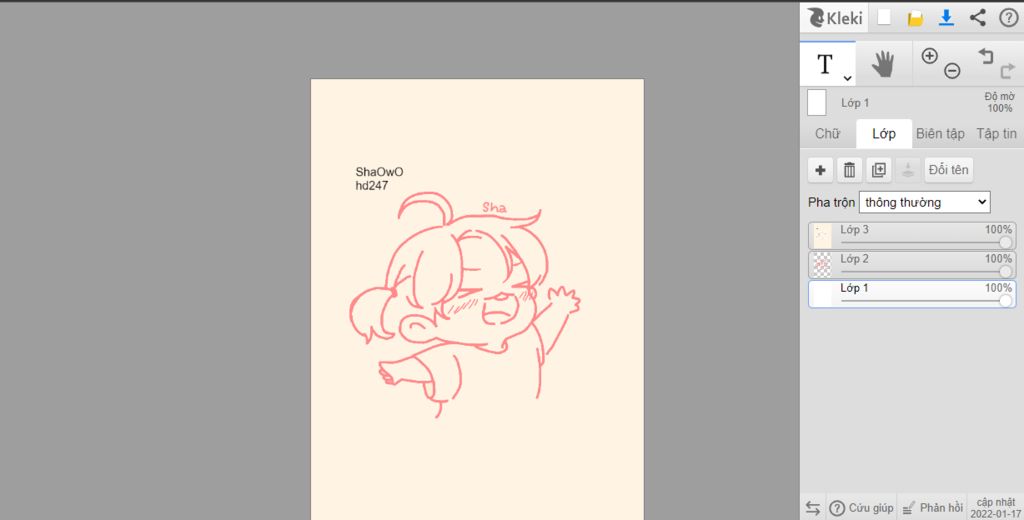Zoom in on the canvas
Viewport: 1024px width, 520px height.
click(929, 56)
